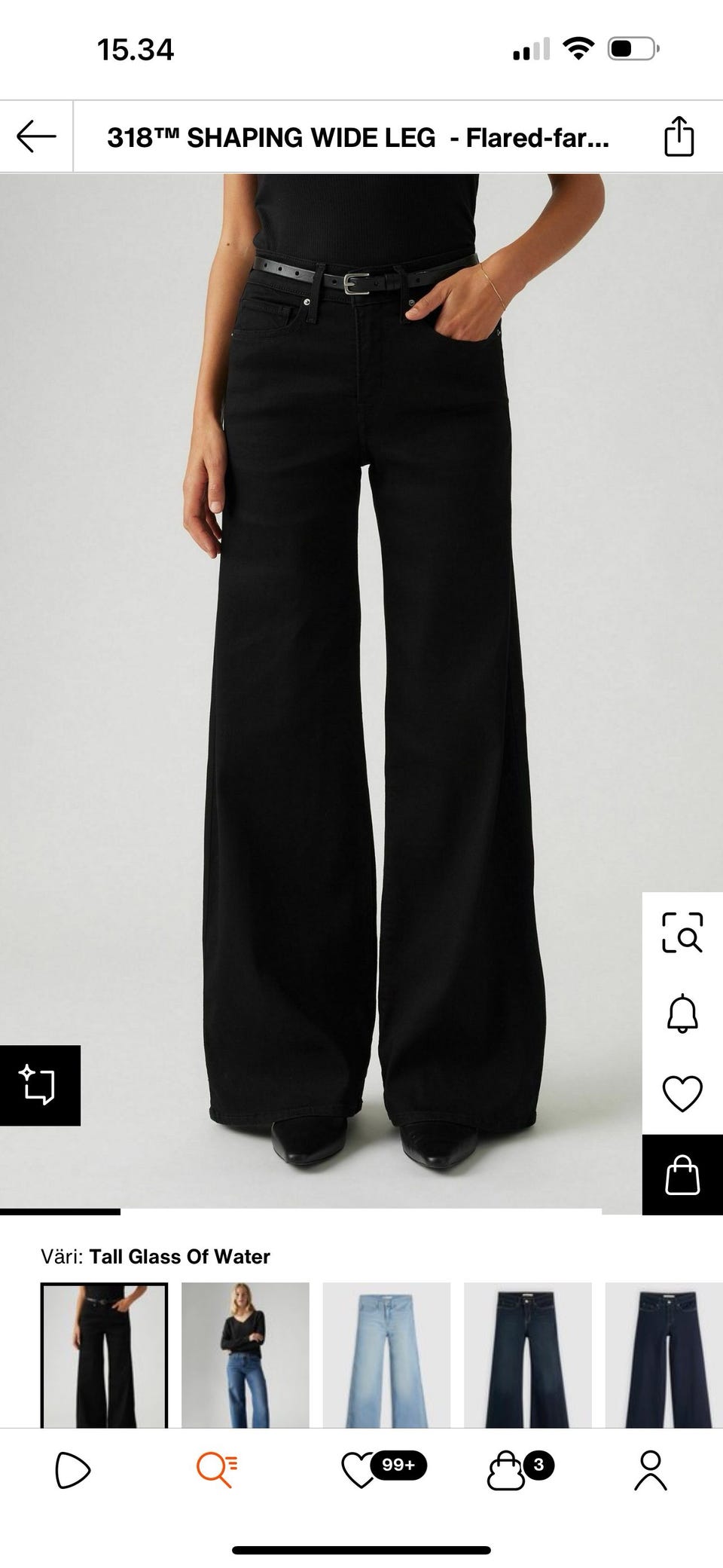This screenshot has height=1568, width=723.
Task: Switch to the search tab
Action: (216, 1470)
